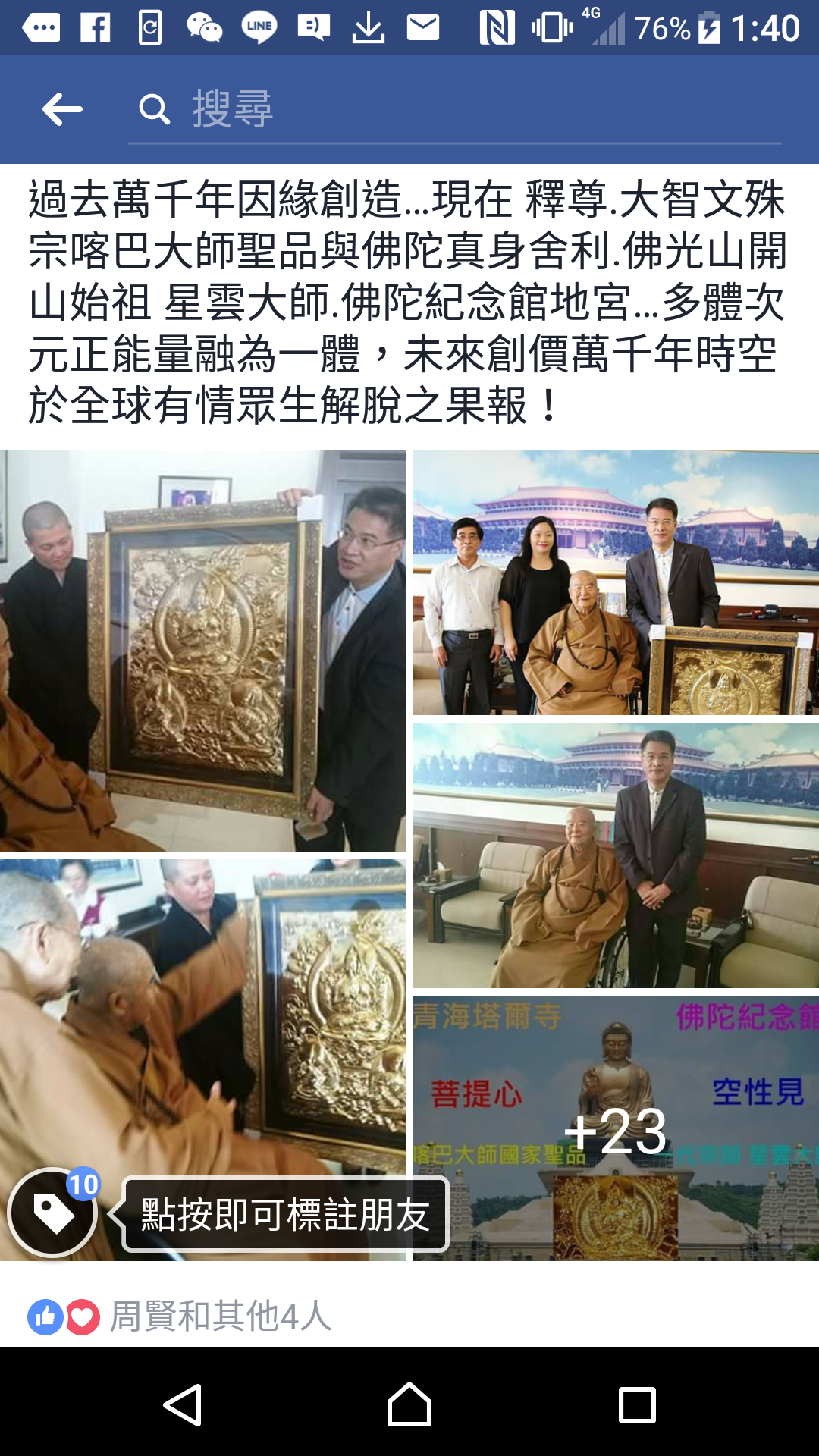Image resolution: width=819 pixels, height=1456 pixels.
Task: View reactions from 周賢和其他4人
Action: [x=220, y=1316]
